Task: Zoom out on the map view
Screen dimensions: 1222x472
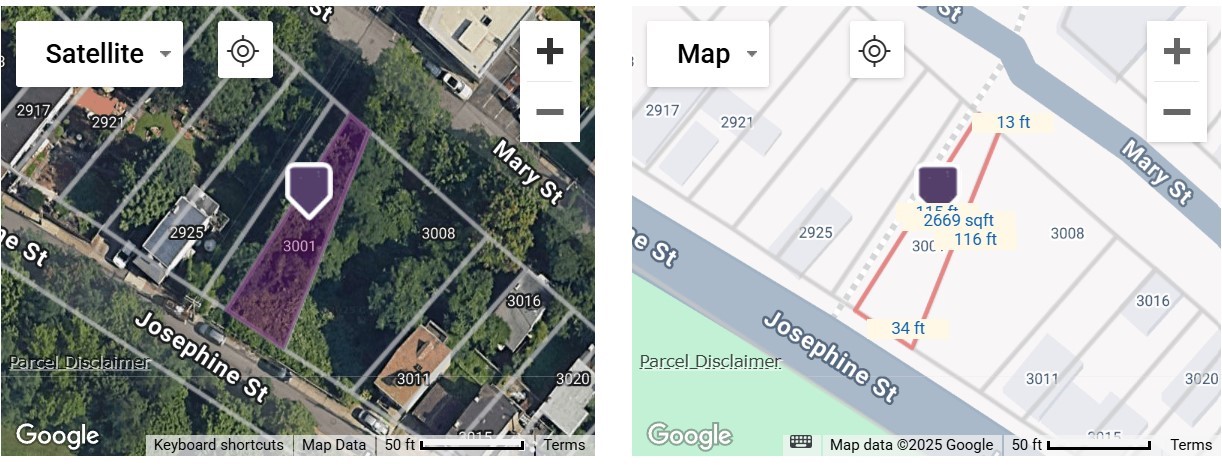Action: pyautogui.click(x=1176, y=111)
